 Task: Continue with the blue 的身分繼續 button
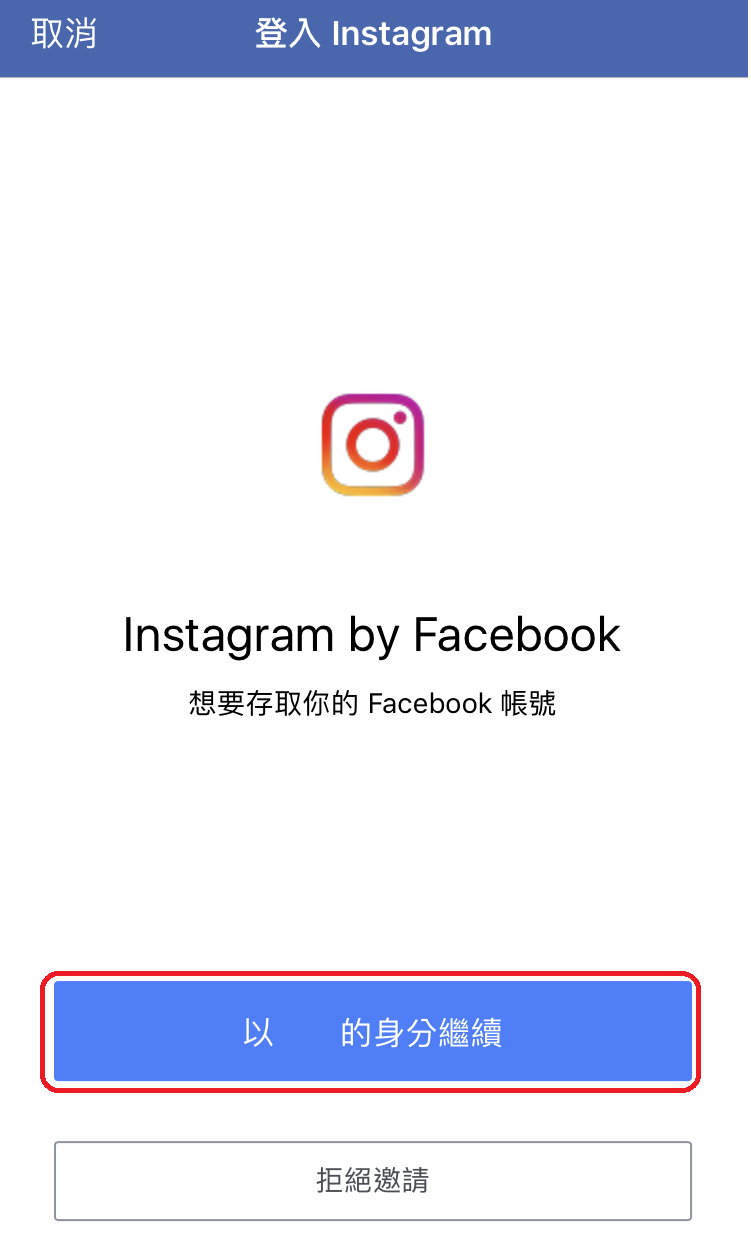(372, 1031)
